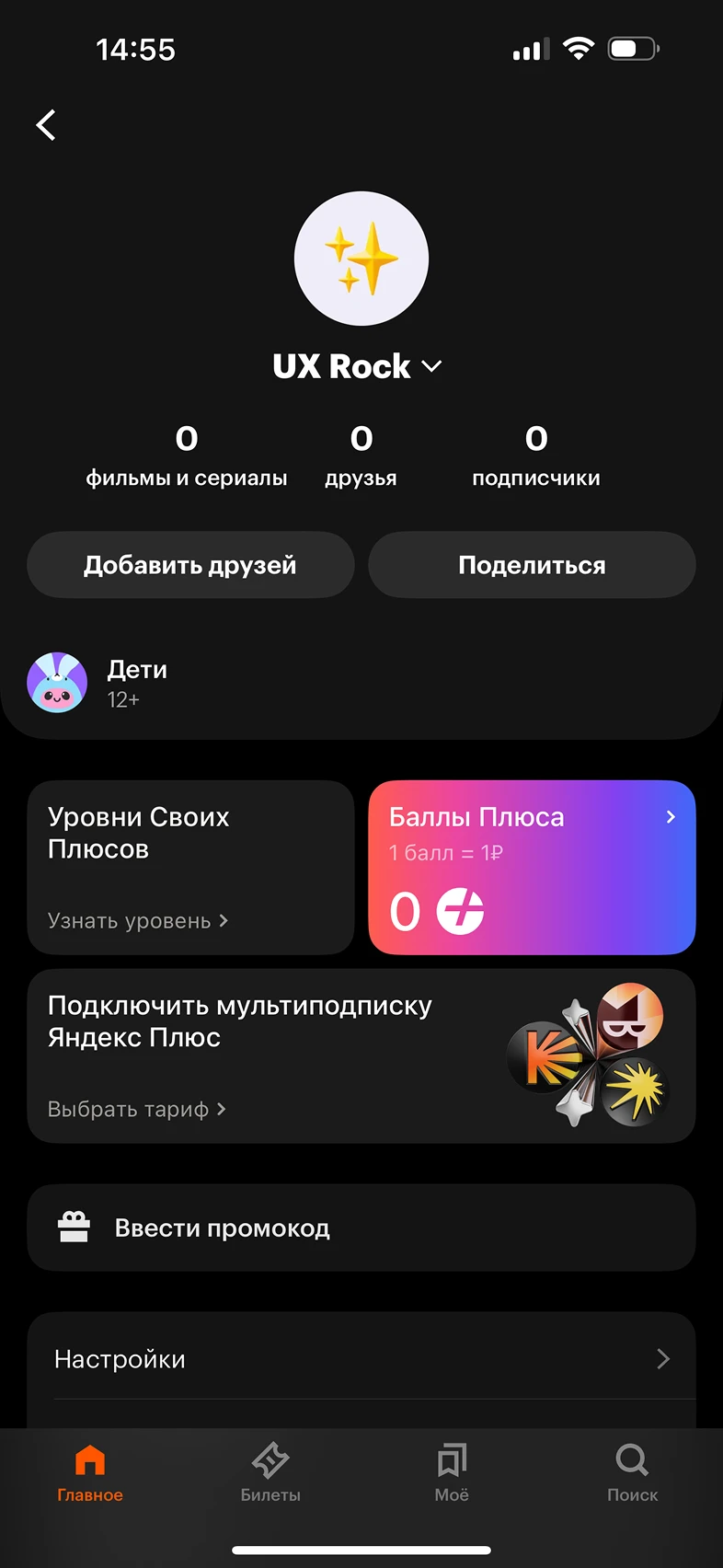Switch to the Главное tab
Image resolution: width=723 pixels, height=1568 pixels.
pyautogui.click(x=90, y=1472)
